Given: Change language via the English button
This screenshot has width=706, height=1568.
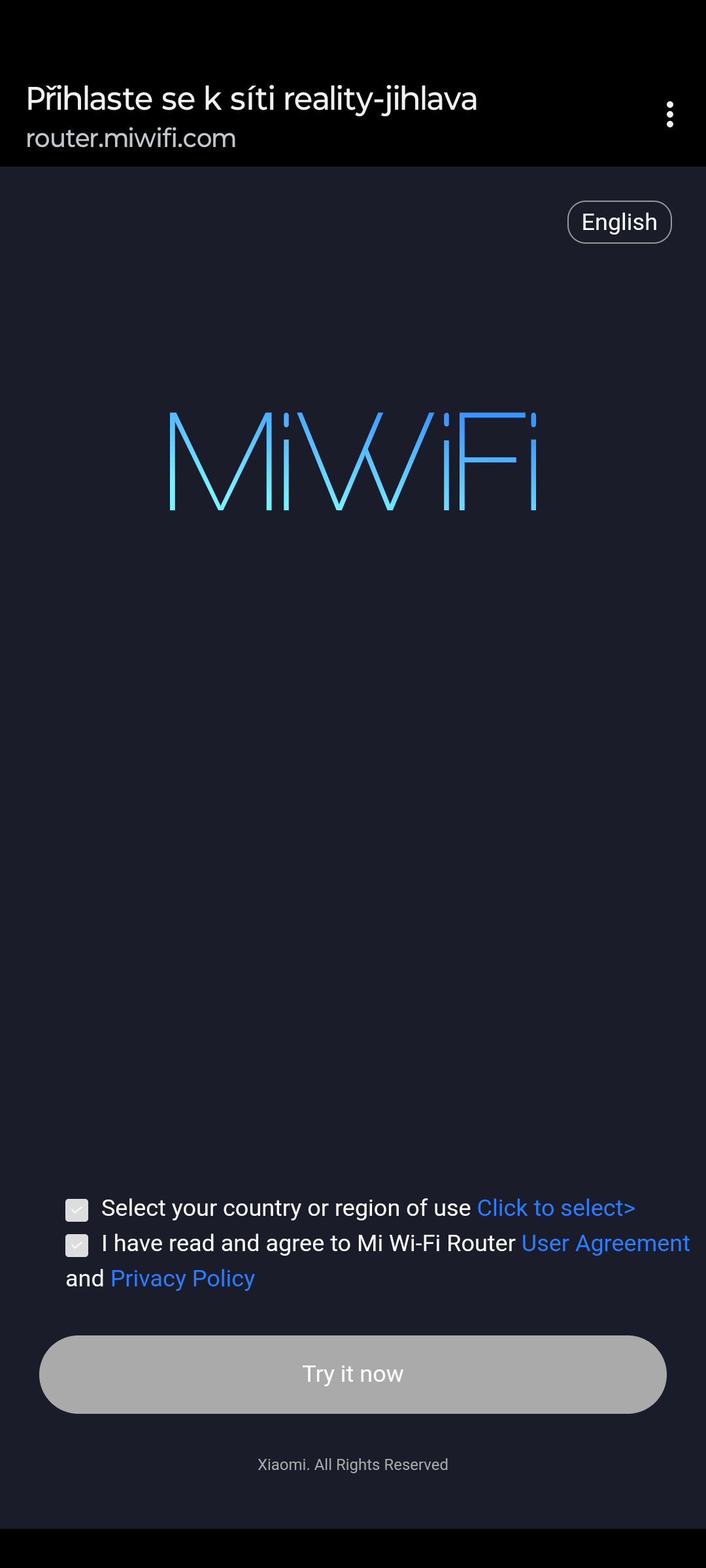Looking at the screenshot, I should tap(619, 222).
